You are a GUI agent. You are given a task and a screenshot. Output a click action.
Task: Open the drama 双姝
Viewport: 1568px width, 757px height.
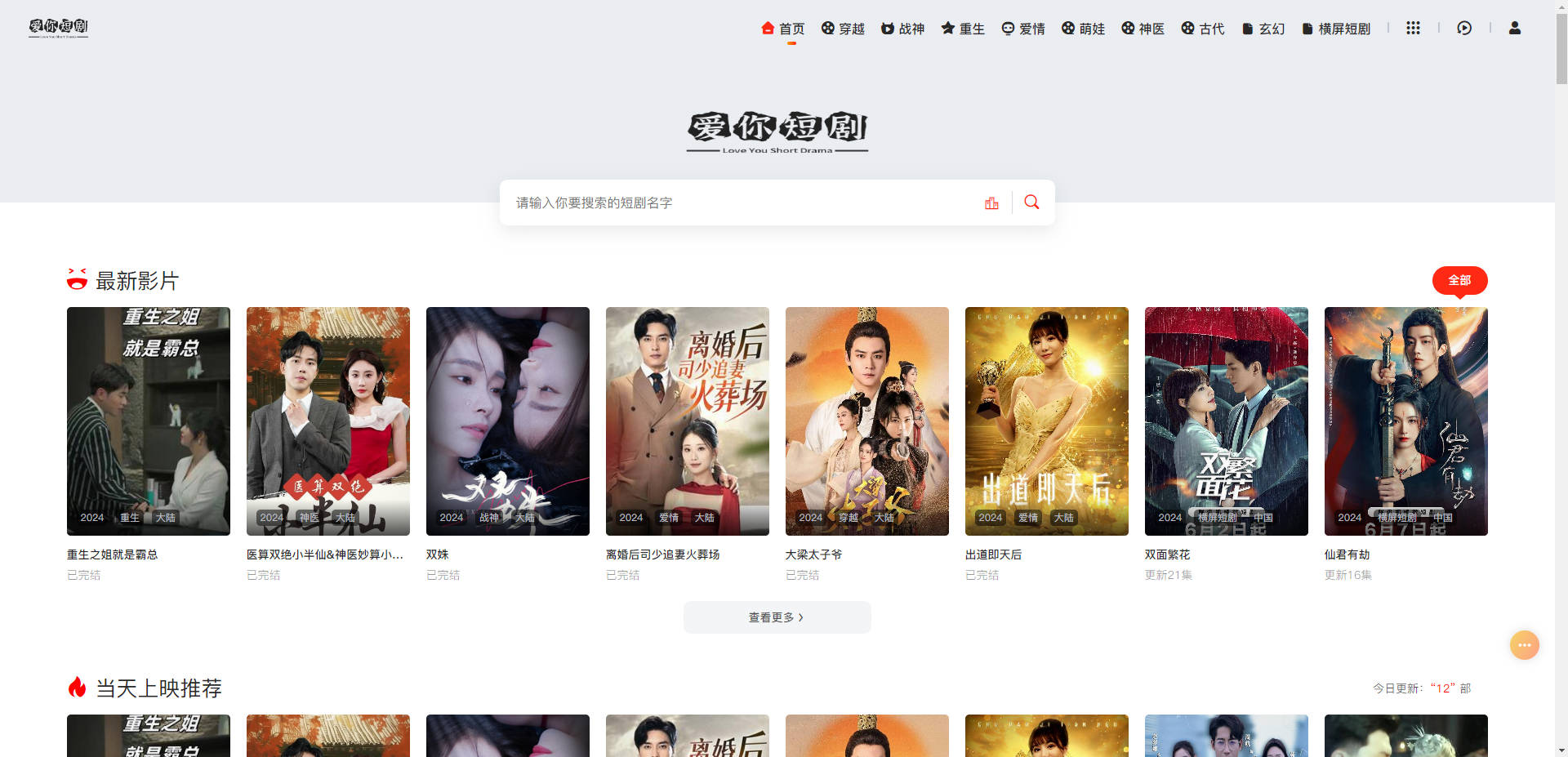[508, 421]
